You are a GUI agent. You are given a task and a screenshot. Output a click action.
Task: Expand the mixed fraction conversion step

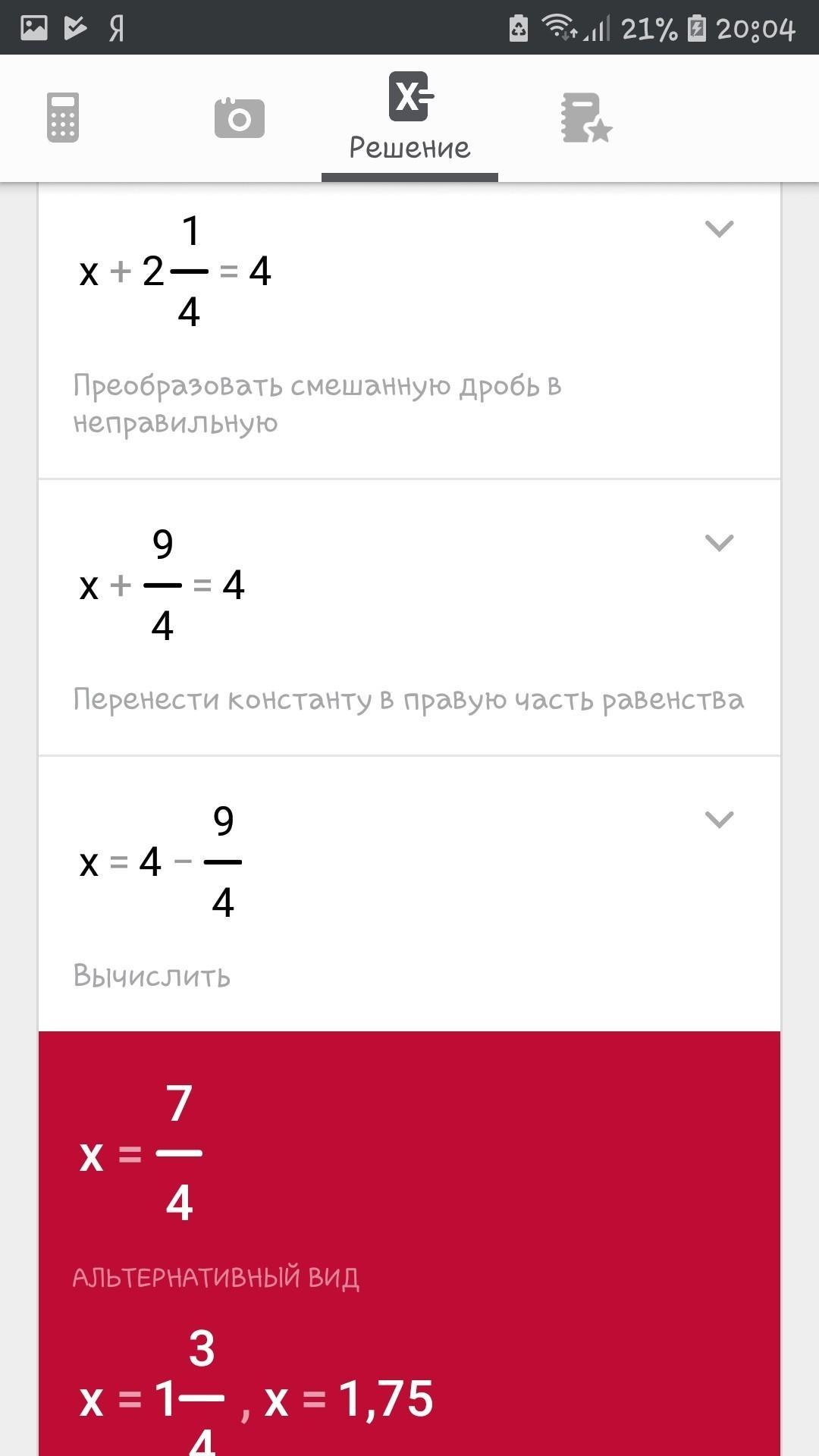719,229
